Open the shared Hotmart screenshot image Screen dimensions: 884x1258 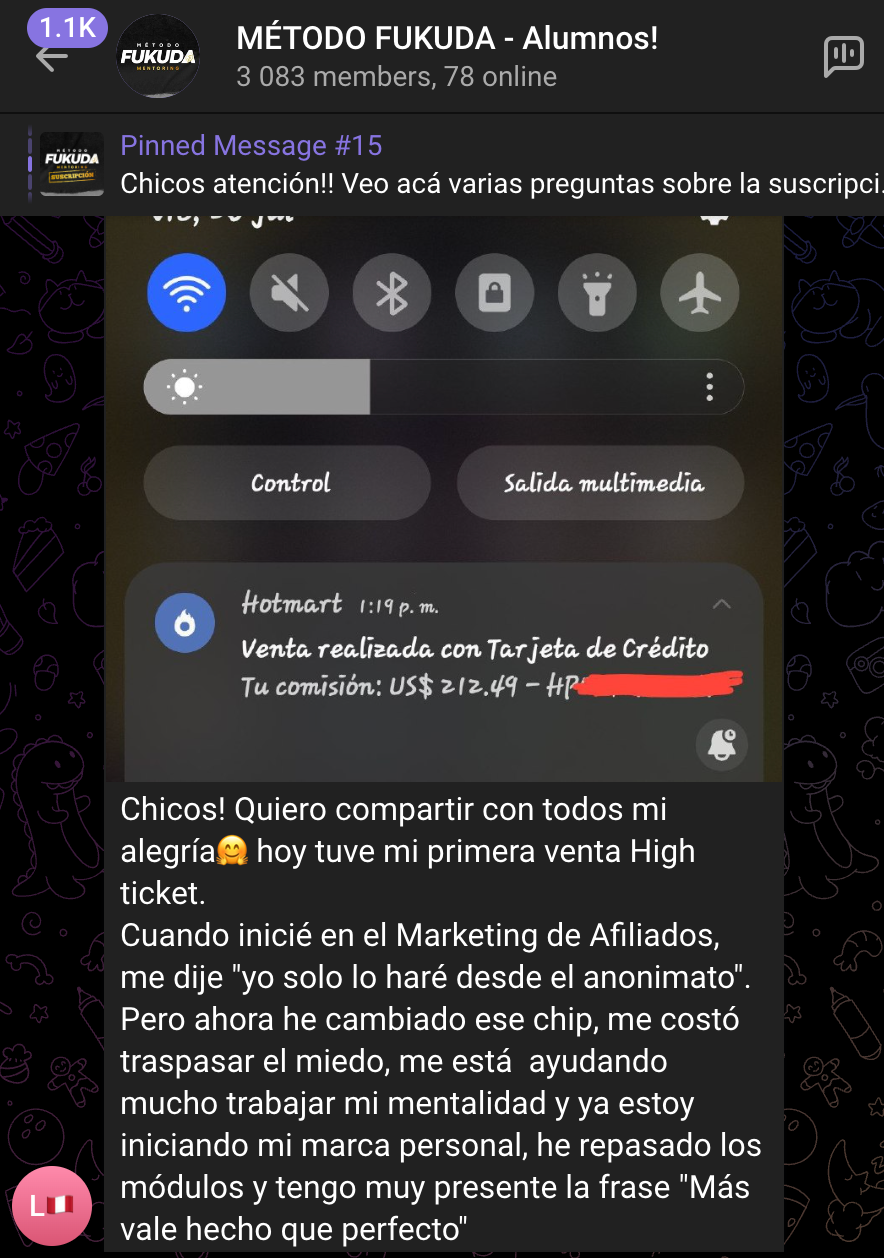(x=443, y=500)
